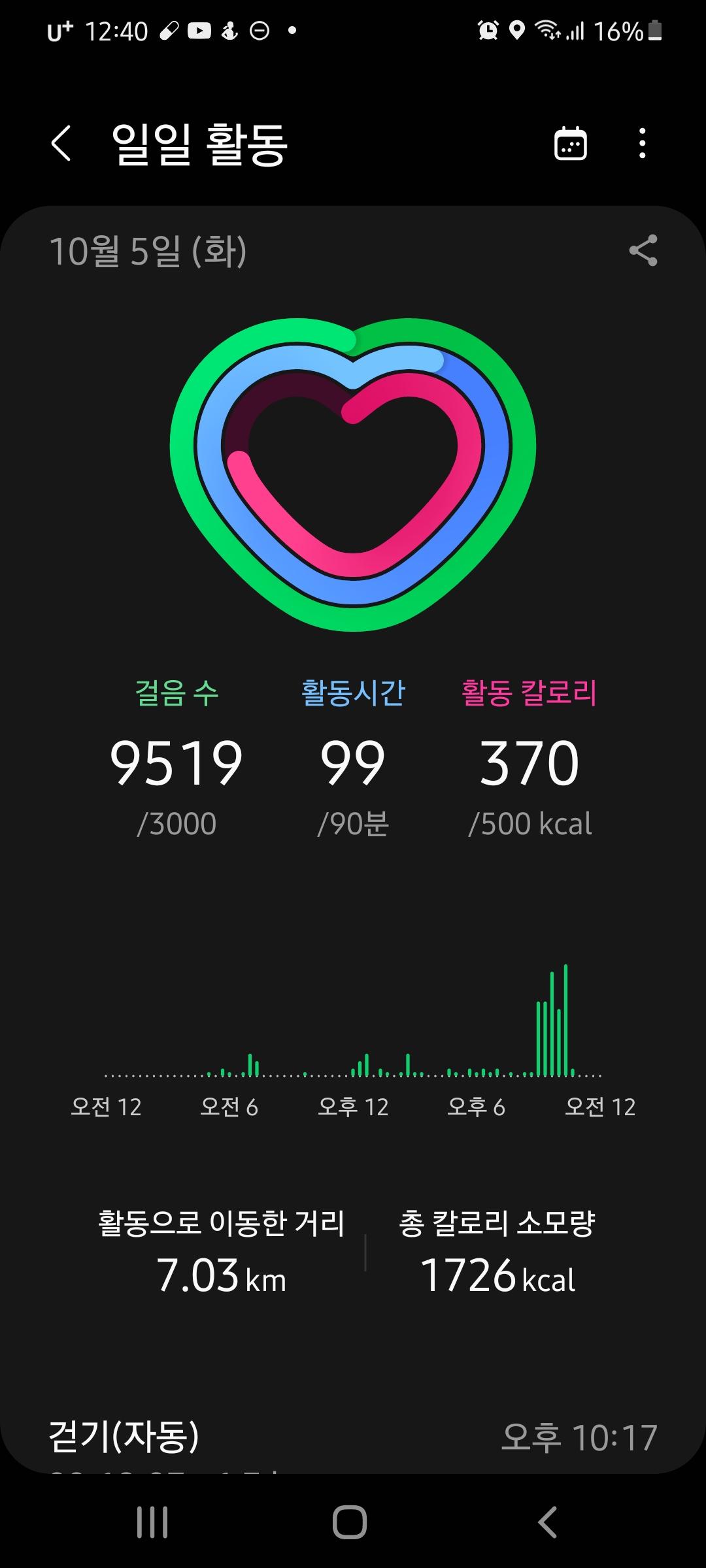Open the 걷기(자동) workout entry
706x1568 pixels.
pyautogui.click(x=353, y=1439)
